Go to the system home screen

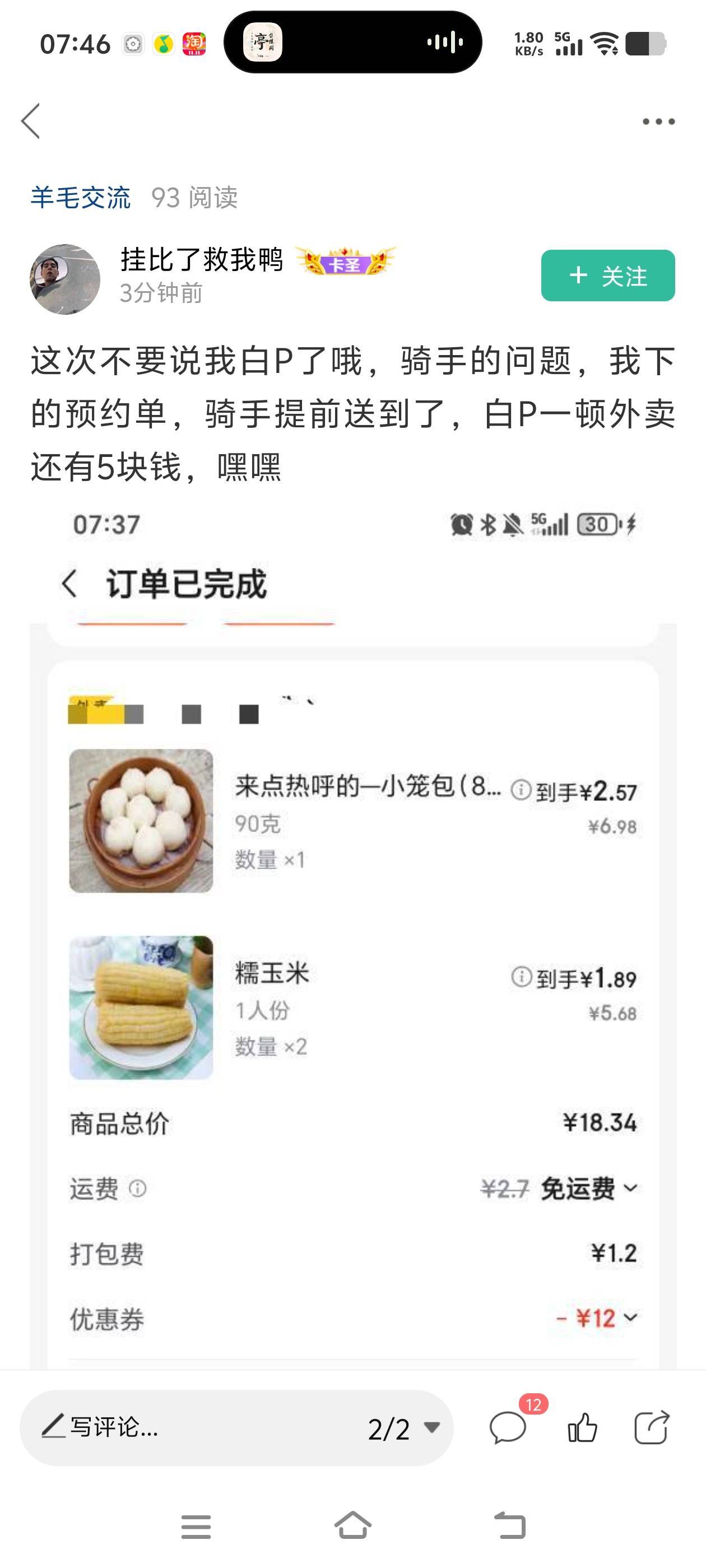[352, 1526]
